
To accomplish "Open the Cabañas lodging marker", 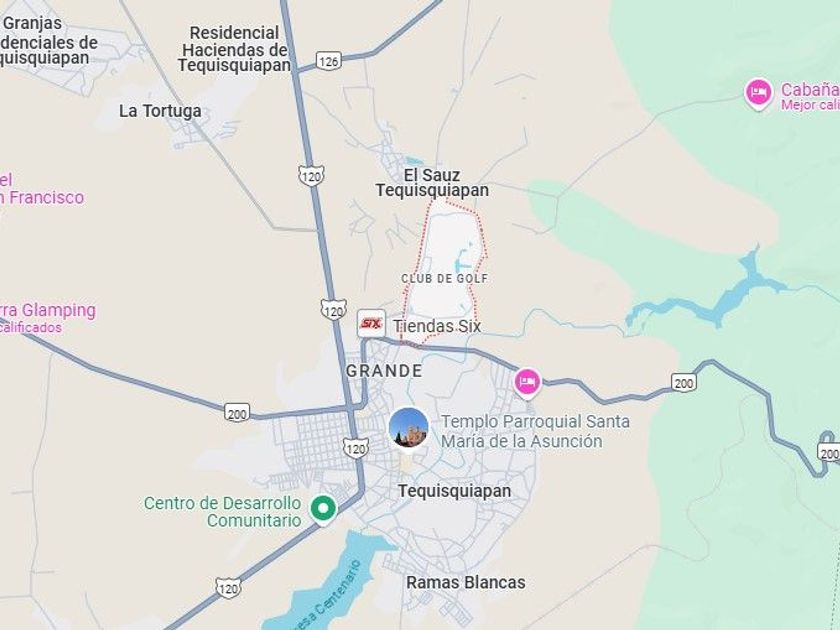I will pyautogui.click(x=759, y=93).
